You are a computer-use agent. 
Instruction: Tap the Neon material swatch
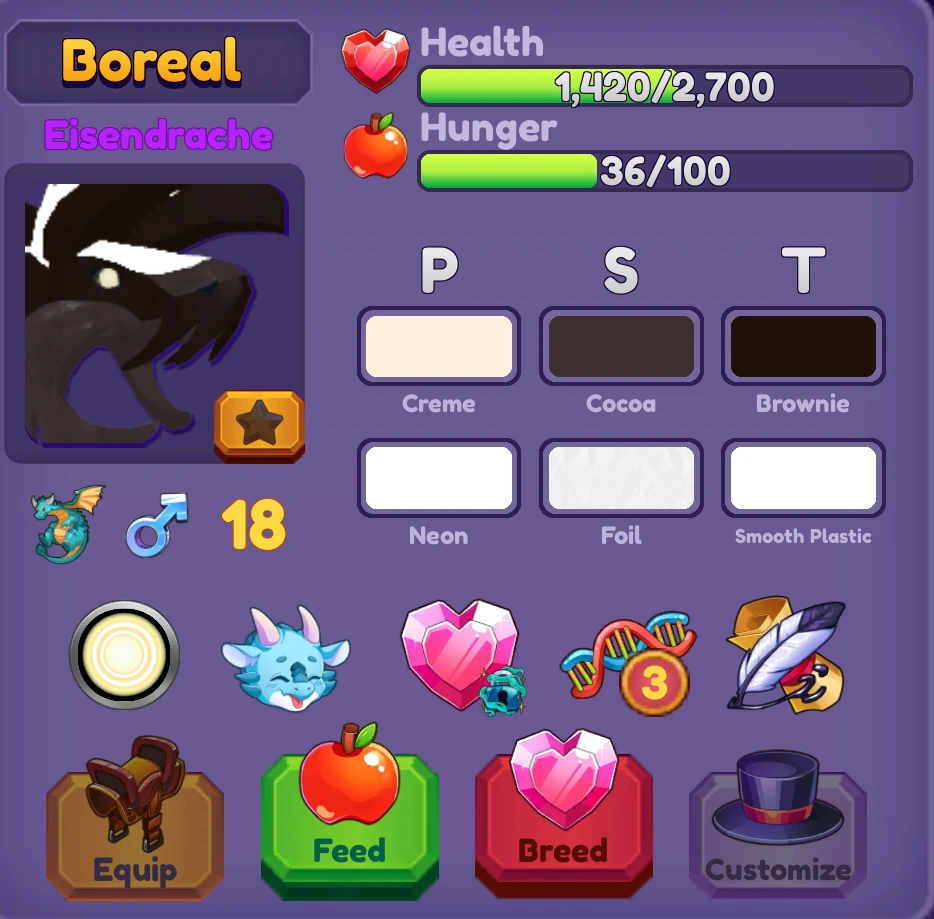point(439,478)
